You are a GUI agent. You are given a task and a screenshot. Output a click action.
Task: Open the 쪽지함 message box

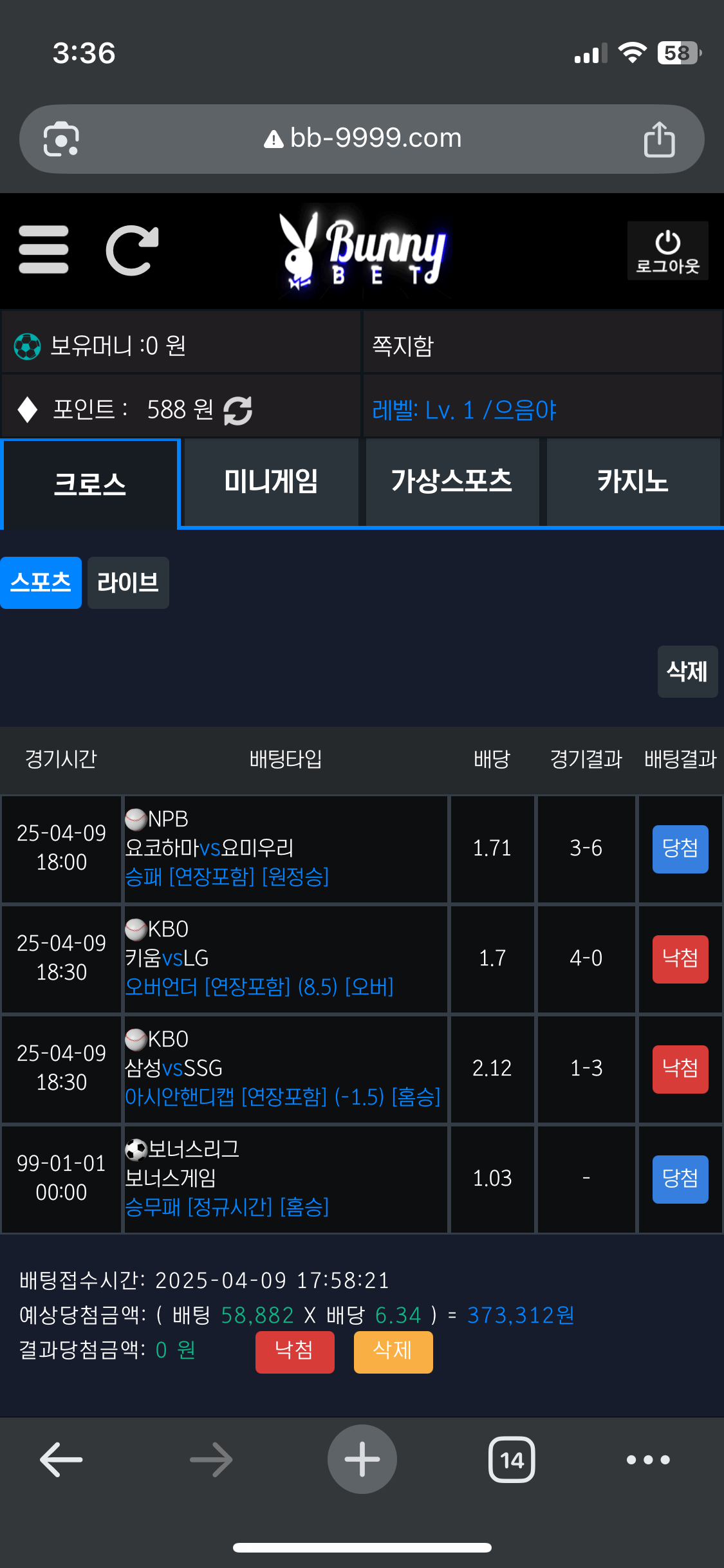[x=542, y=346]
